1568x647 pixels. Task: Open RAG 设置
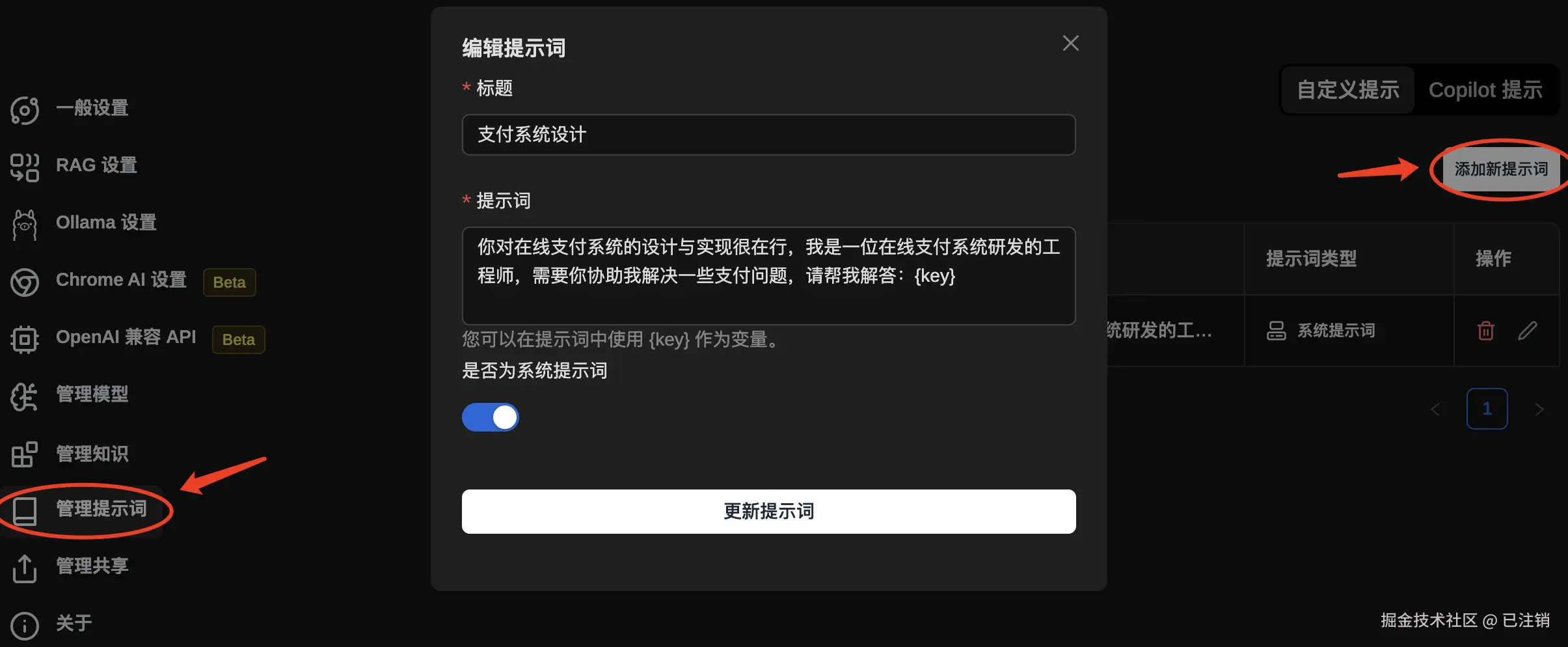[x=96, y=165]
